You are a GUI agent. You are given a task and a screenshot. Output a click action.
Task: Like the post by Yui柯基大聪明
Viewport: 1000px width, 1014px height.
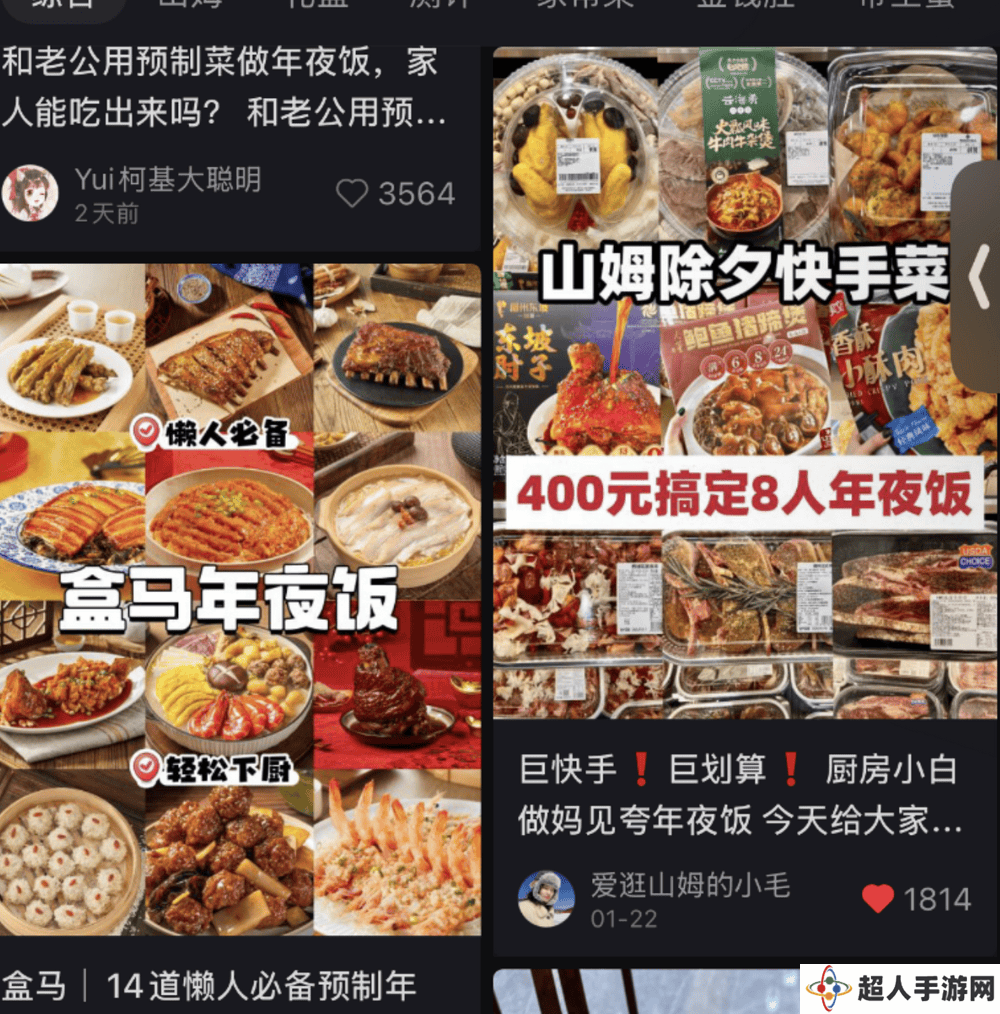pyautogui.click(x=352, y=193)
